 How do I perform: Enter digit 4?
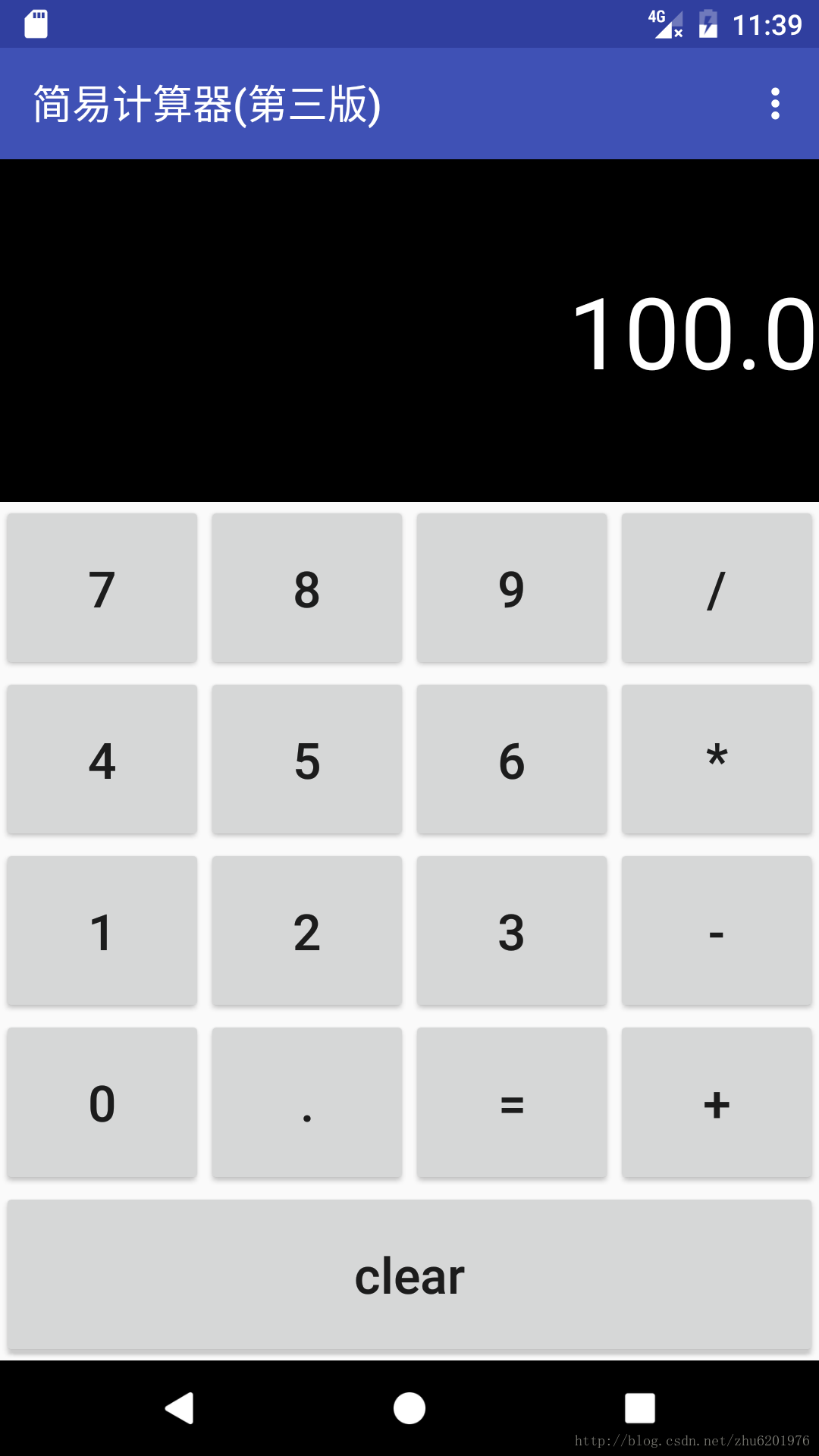coord(102,760)
